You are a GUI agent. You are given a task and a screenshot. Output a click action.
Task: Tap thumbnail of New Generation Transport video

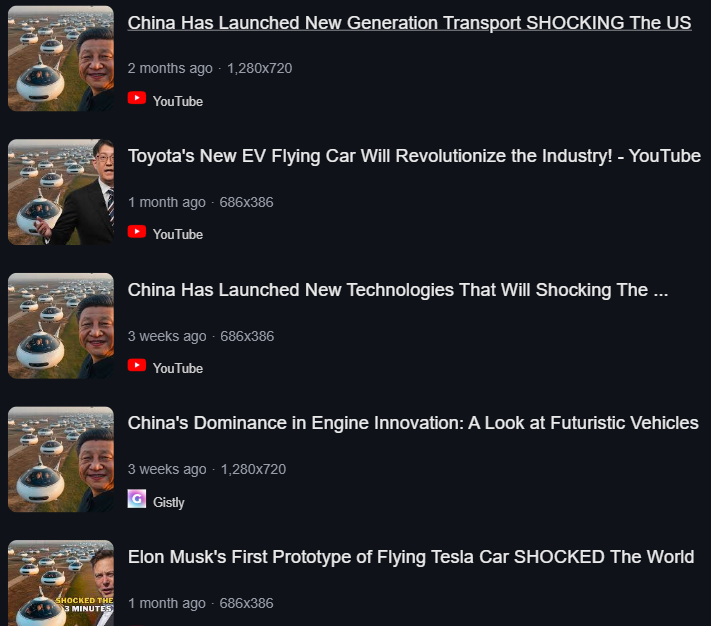(x=61, y=58)
